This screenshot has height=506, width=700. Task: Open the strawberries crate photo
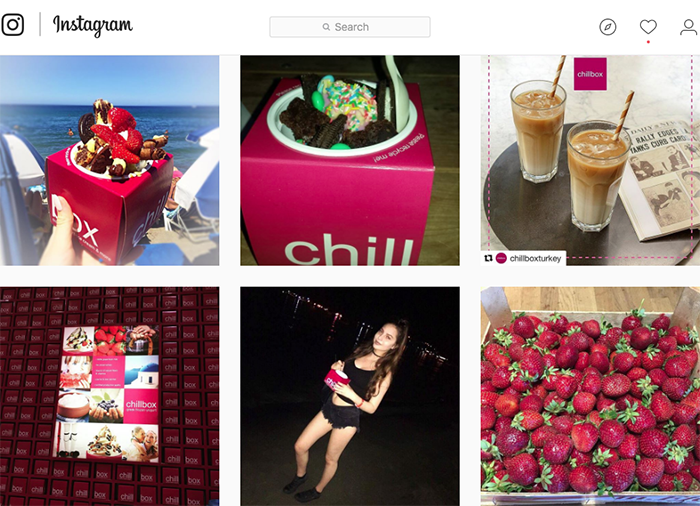[590, 396]
